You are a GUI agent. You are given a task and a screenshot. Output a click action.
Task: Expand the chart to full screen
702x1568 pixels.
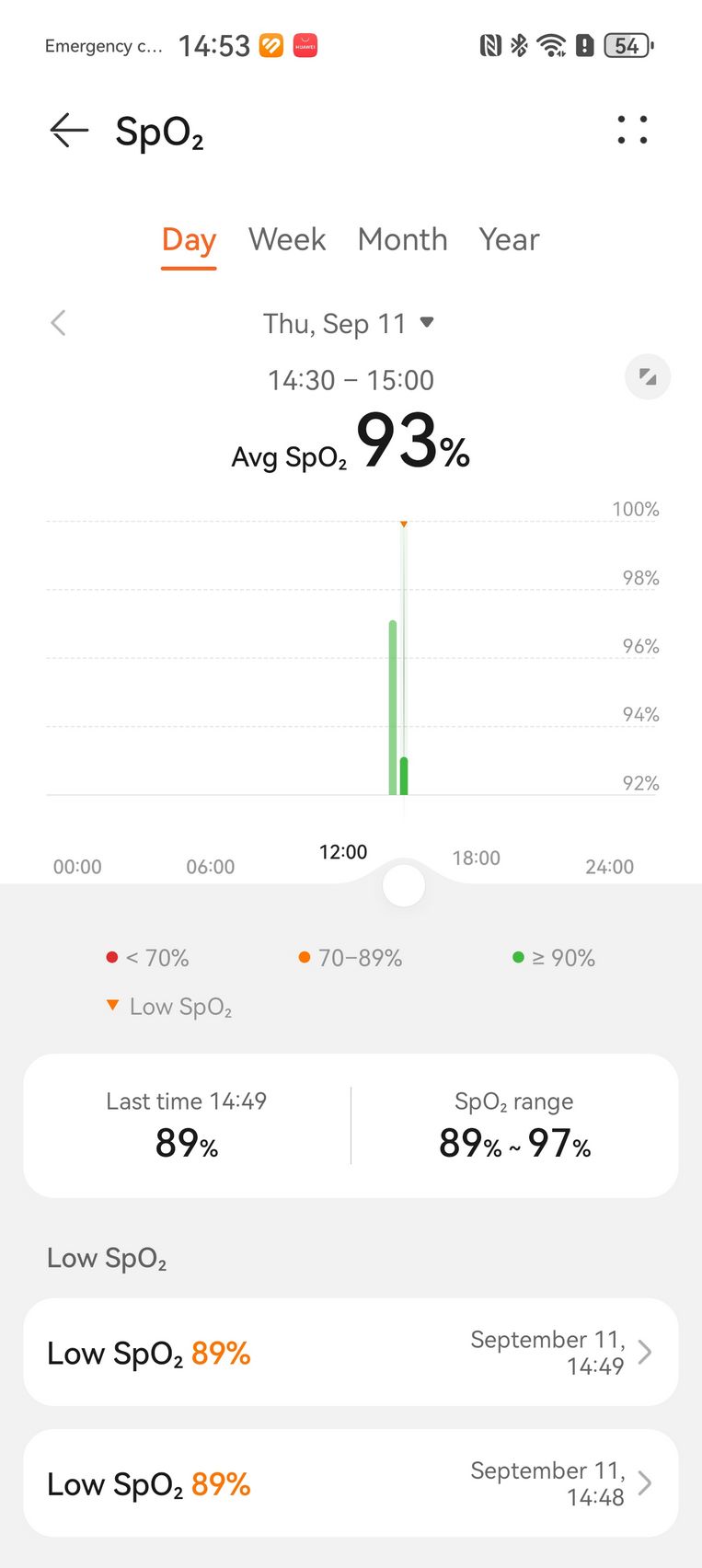point(648,377)
